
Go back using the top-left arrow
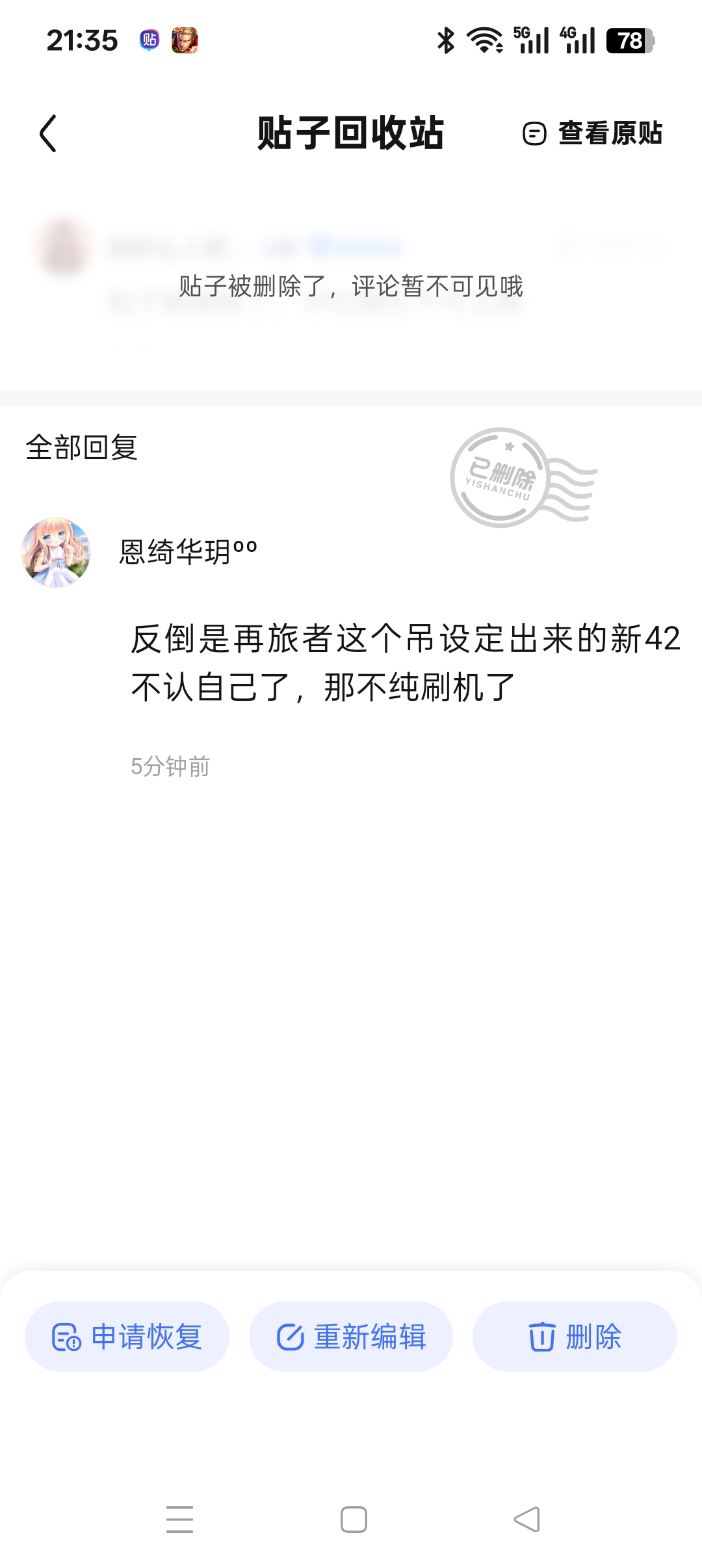click(48, 134)
